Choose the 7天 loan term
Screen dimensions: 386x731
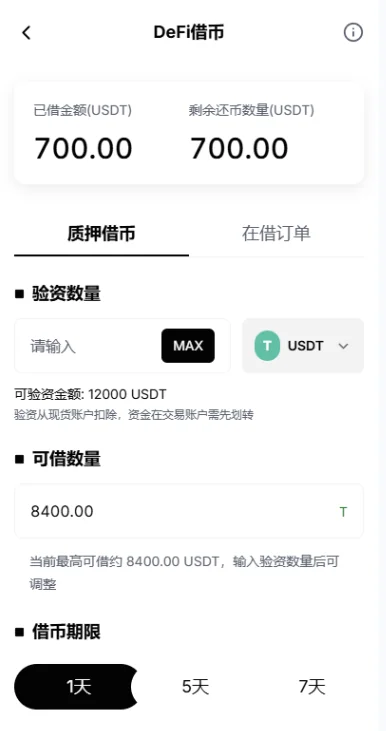coord(312,687)
